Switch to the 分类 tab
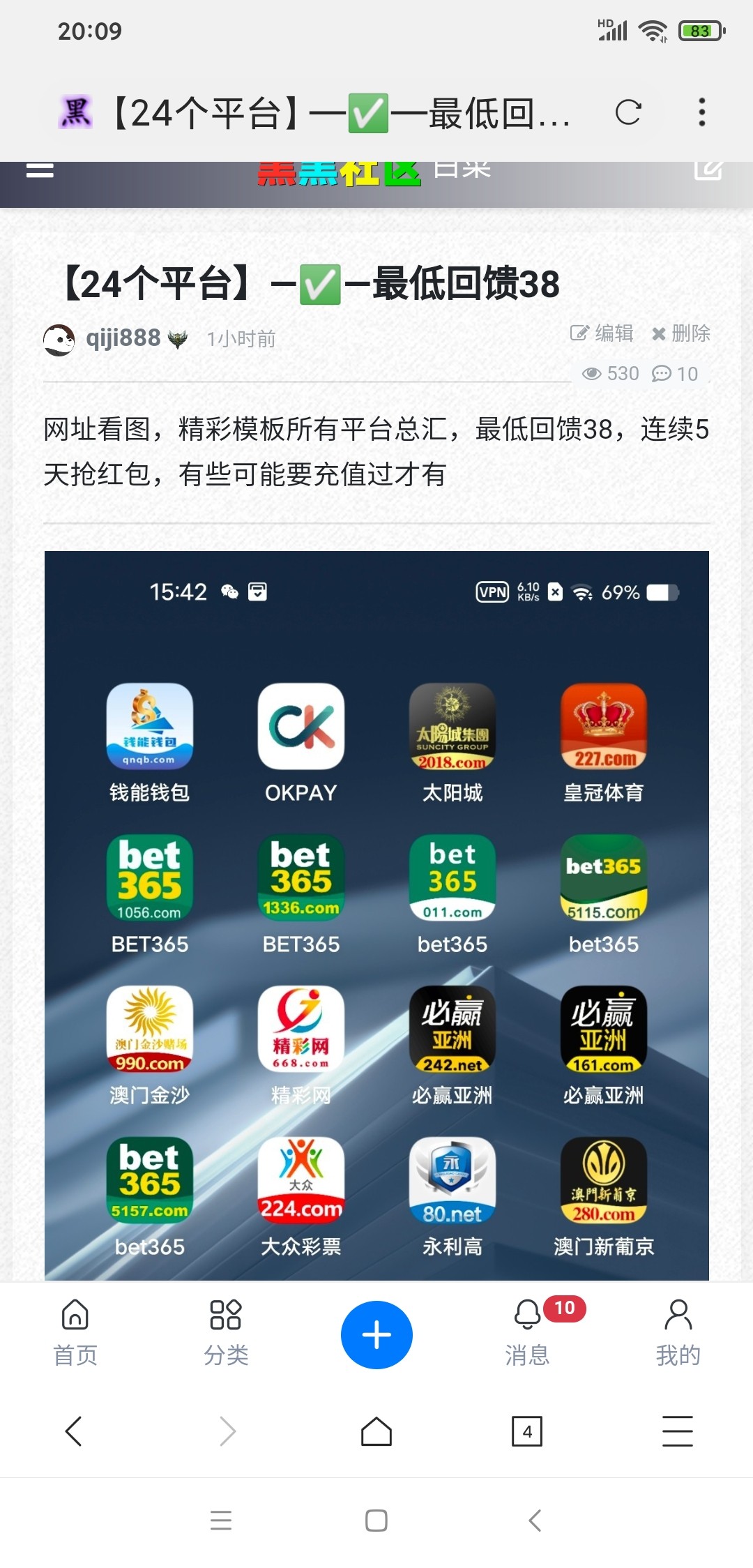Viewport: 753px width, 1568px height. pyautogui.click(x=226, y=1332)
